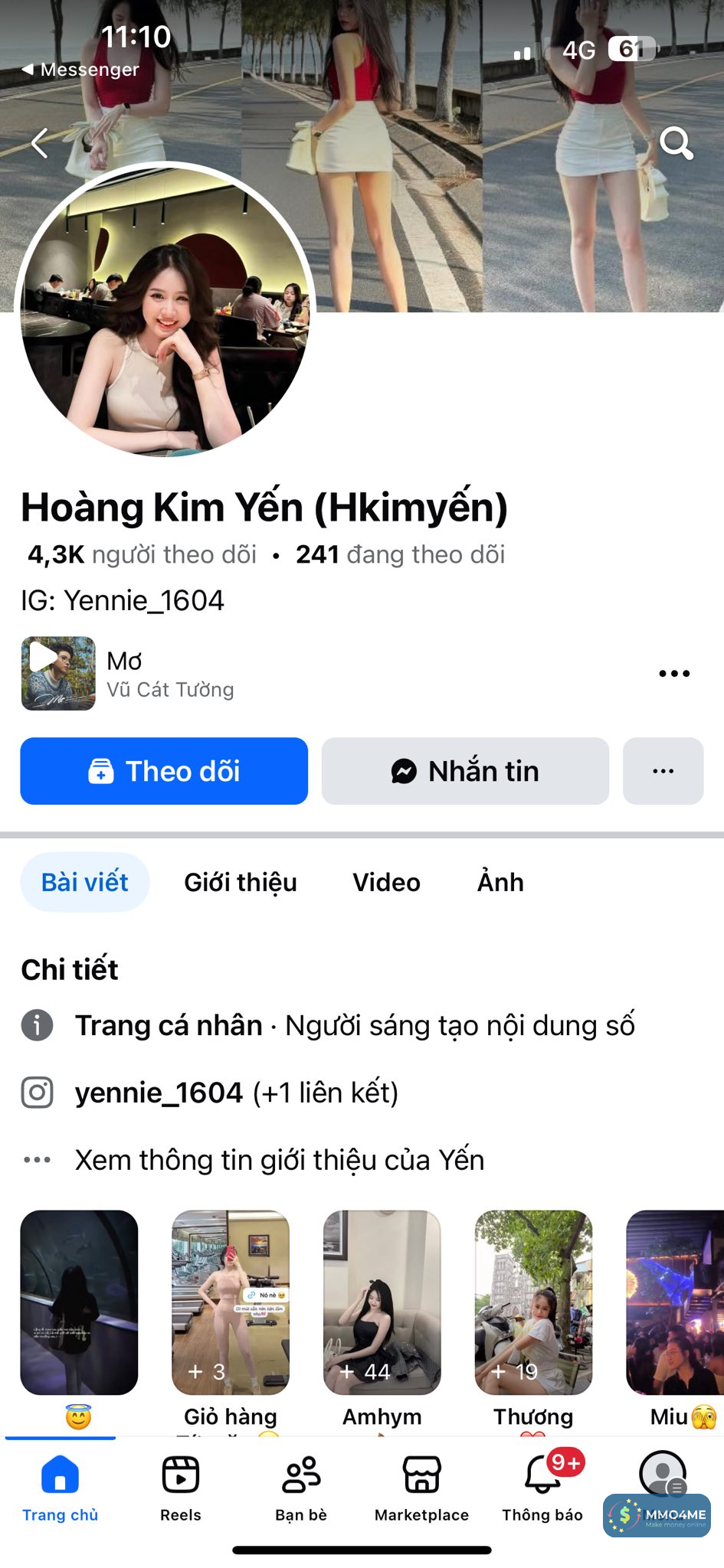Screen dimensions: 724x1568
Task: Open profile search magnifier icon
Action: [676, 143]
